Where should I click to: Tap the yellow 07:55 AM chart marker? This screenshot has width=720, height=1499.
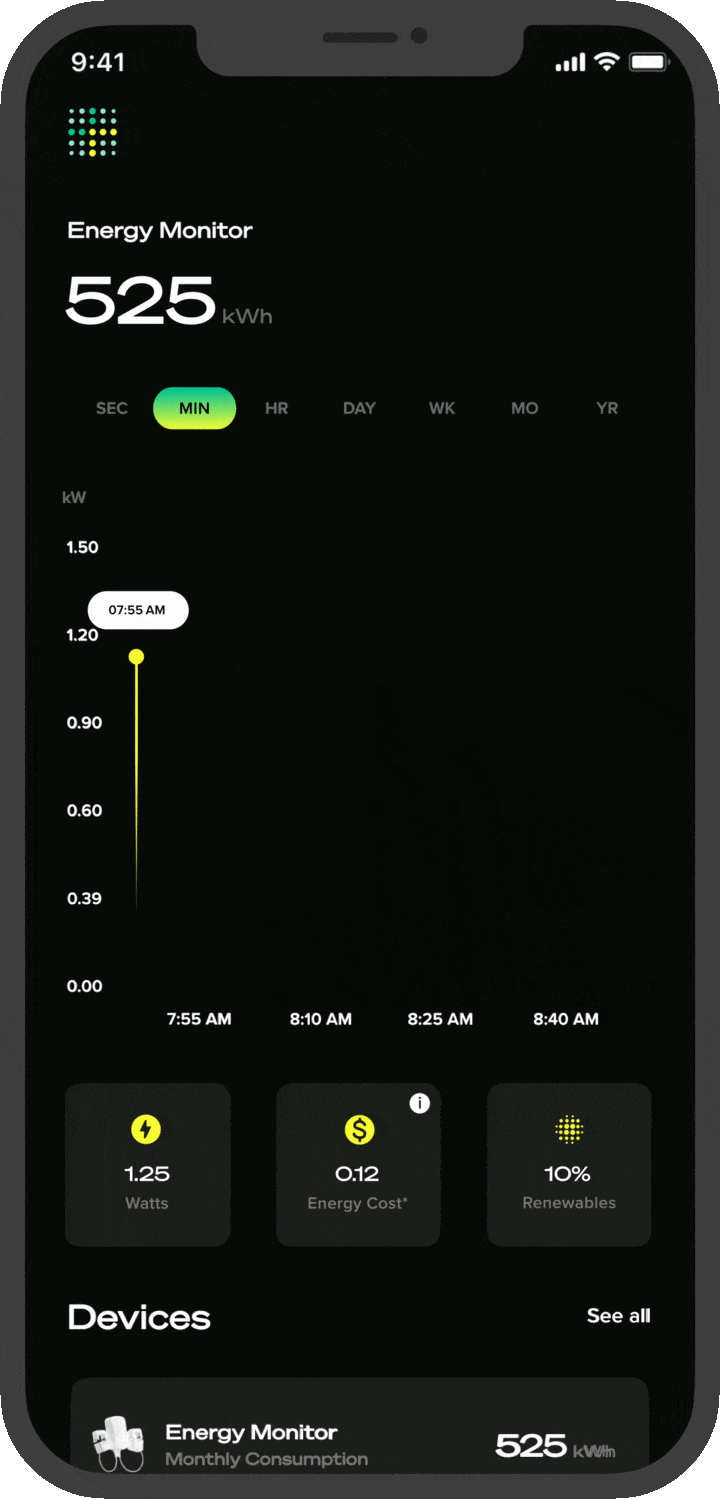click(x=137, y=657)
